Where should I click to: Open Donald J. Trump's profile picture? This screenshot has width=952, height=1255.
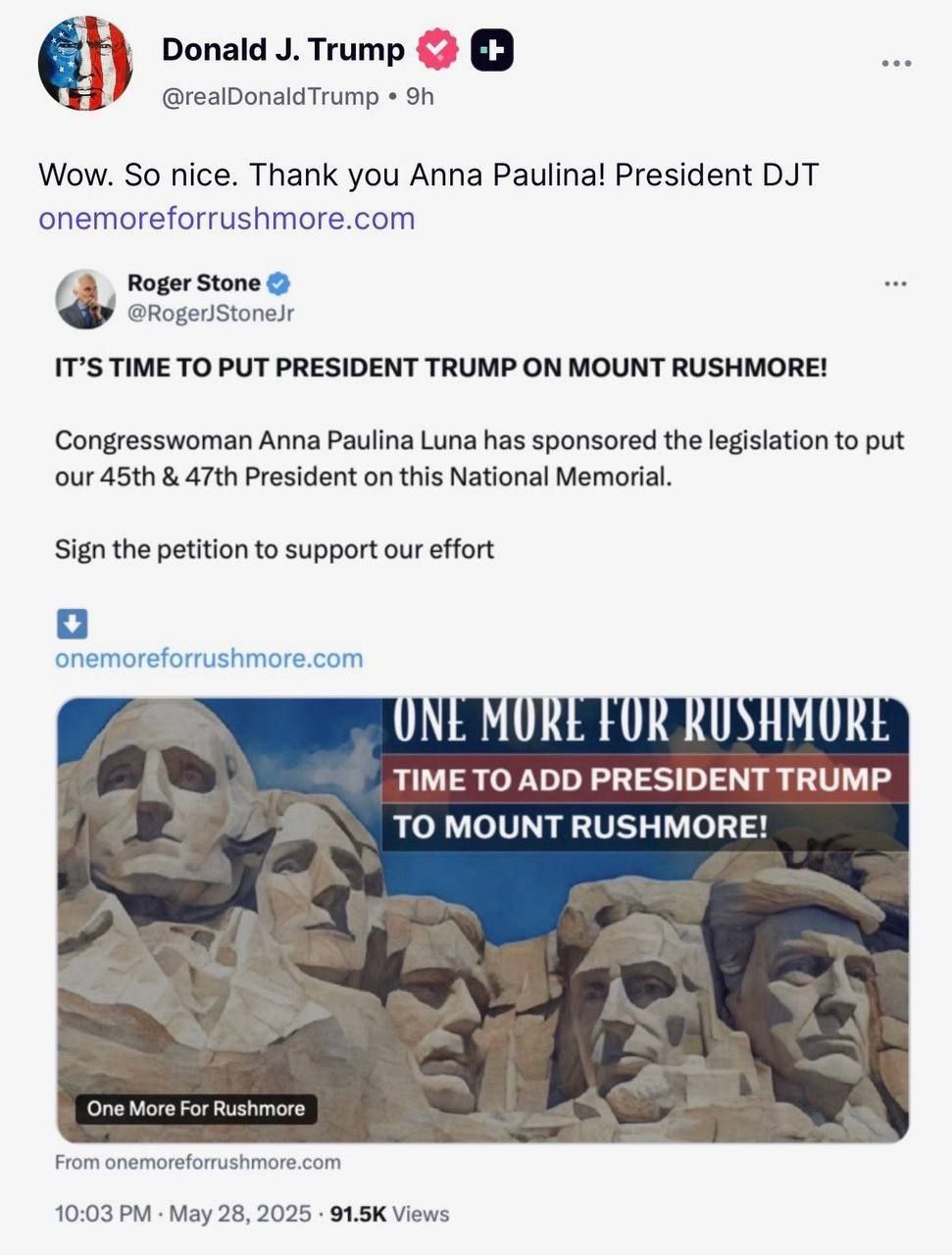click(85, 64)
